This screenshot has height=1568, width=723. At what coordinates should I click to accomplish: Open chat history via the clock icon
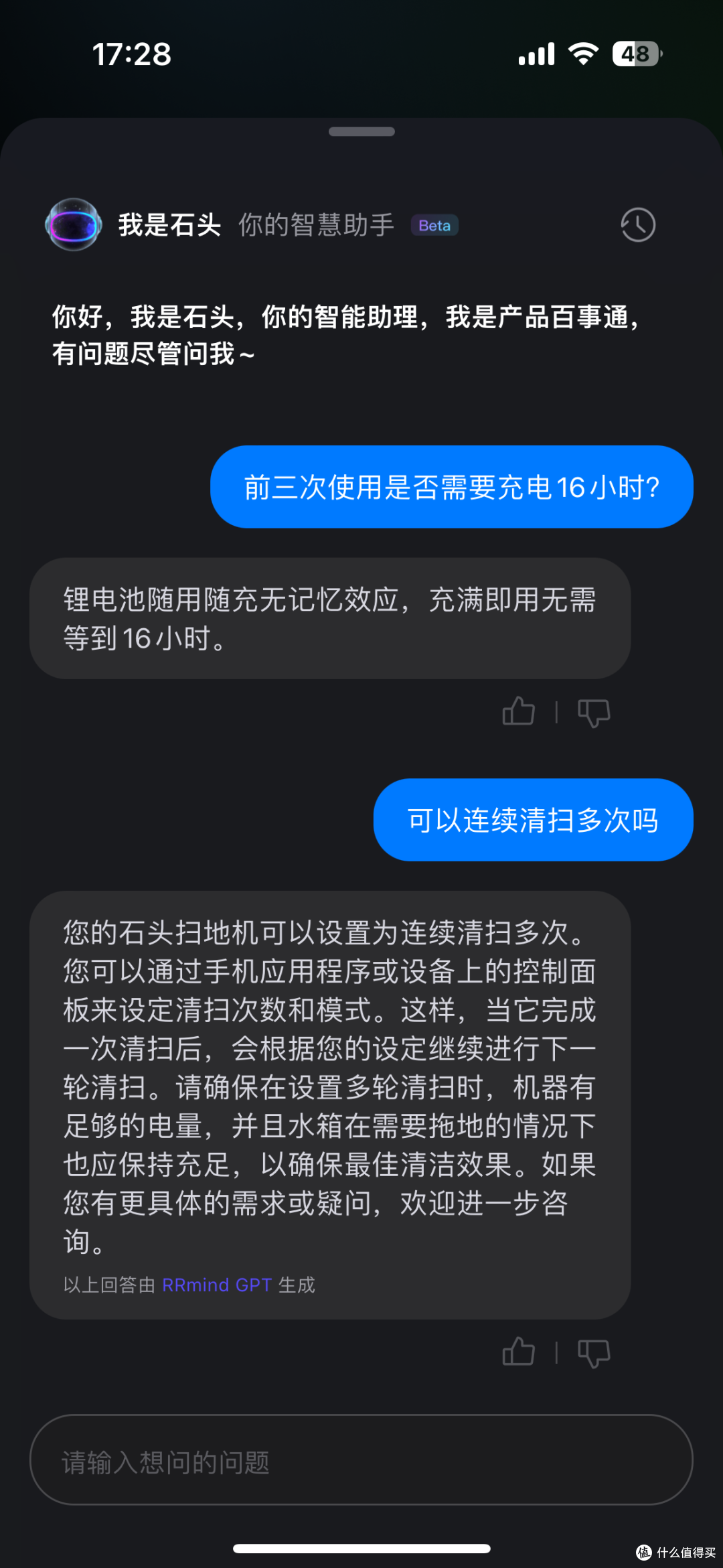tap(637, 224)
